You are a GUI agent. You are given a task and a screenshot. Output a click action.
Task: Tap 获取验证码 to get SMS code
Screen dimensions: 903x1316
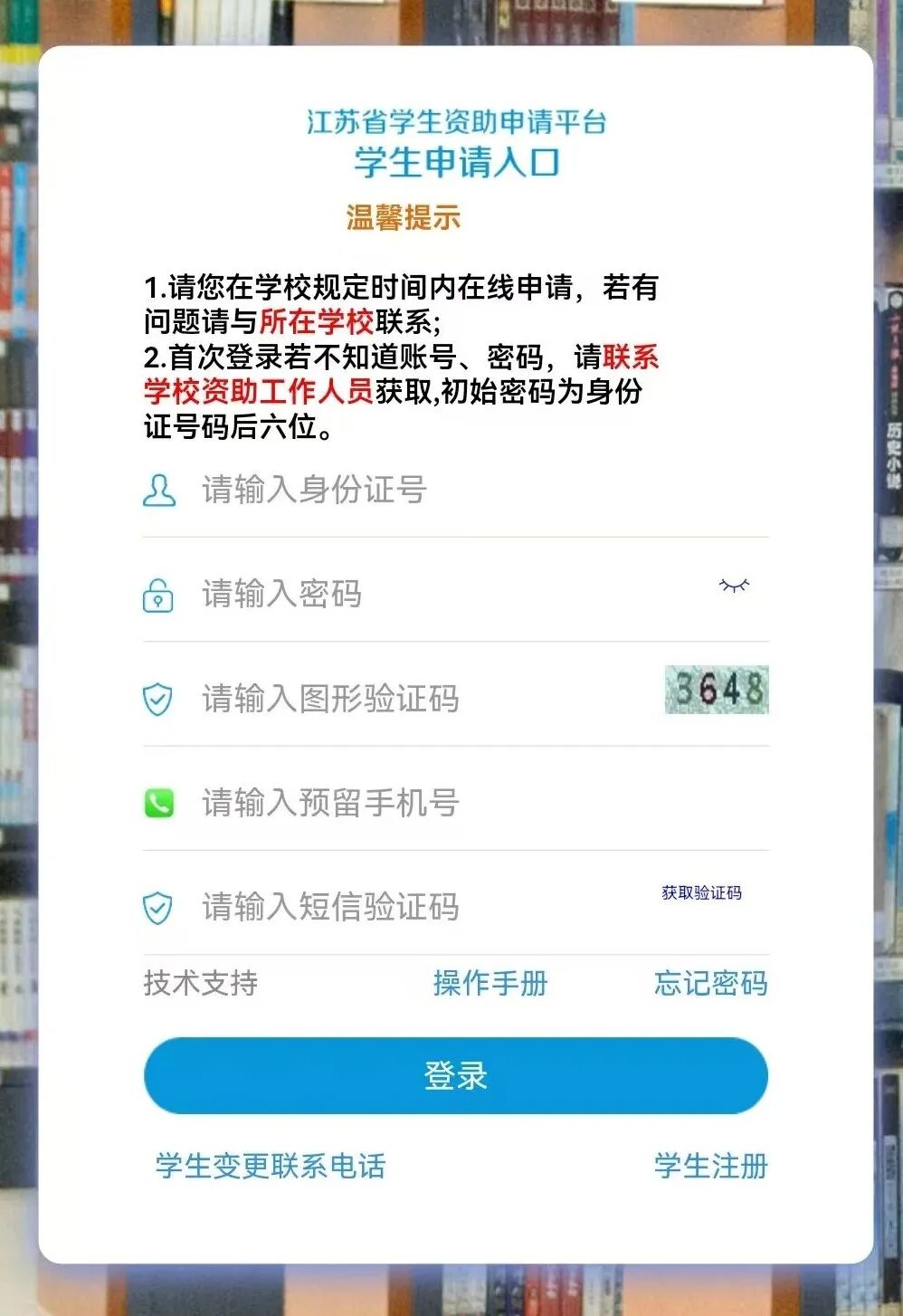pos(701,893)
